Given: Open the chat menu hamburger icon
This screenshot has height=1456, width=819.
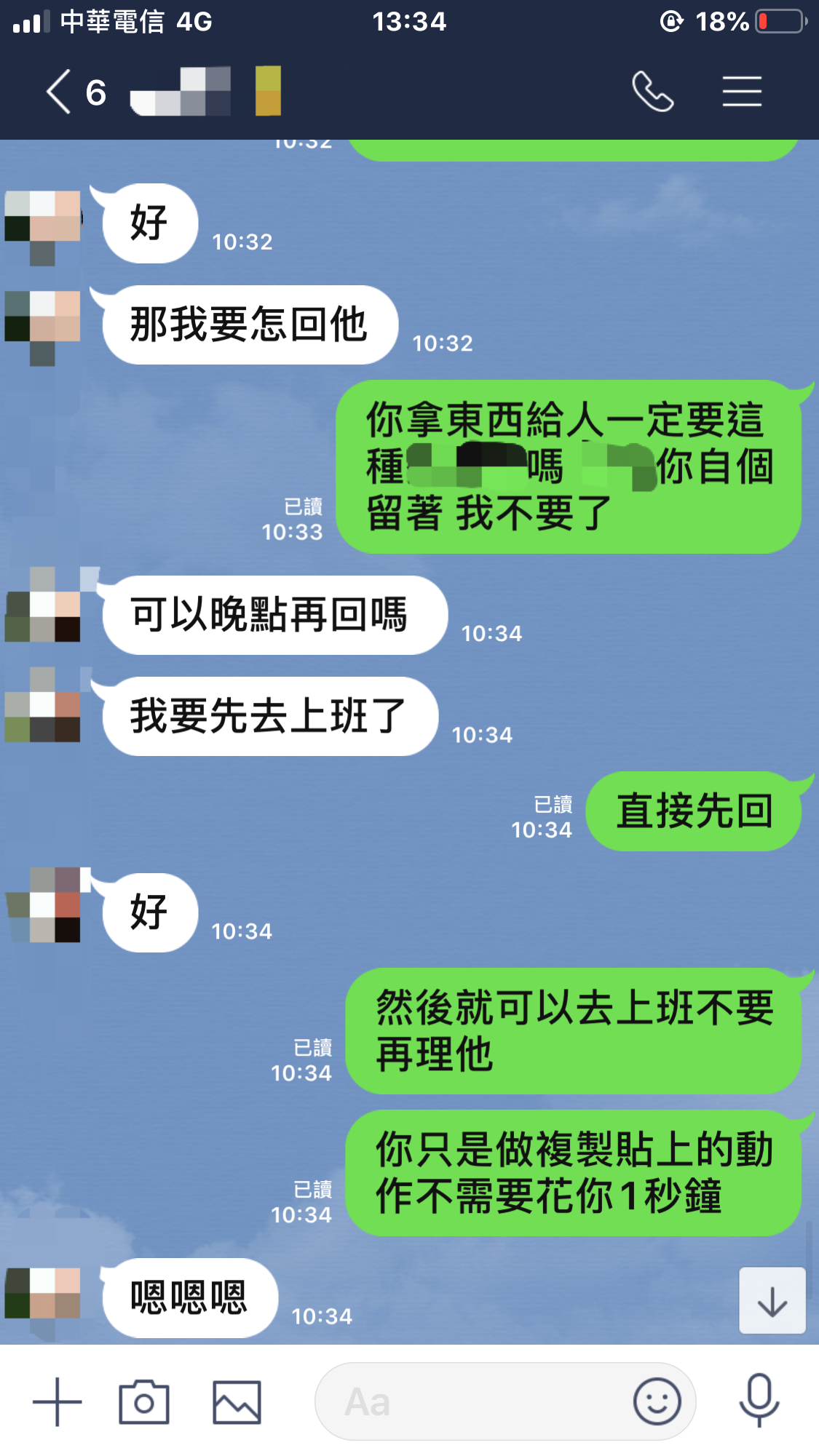Looking at the screenshot, I should tap(742, 92).
